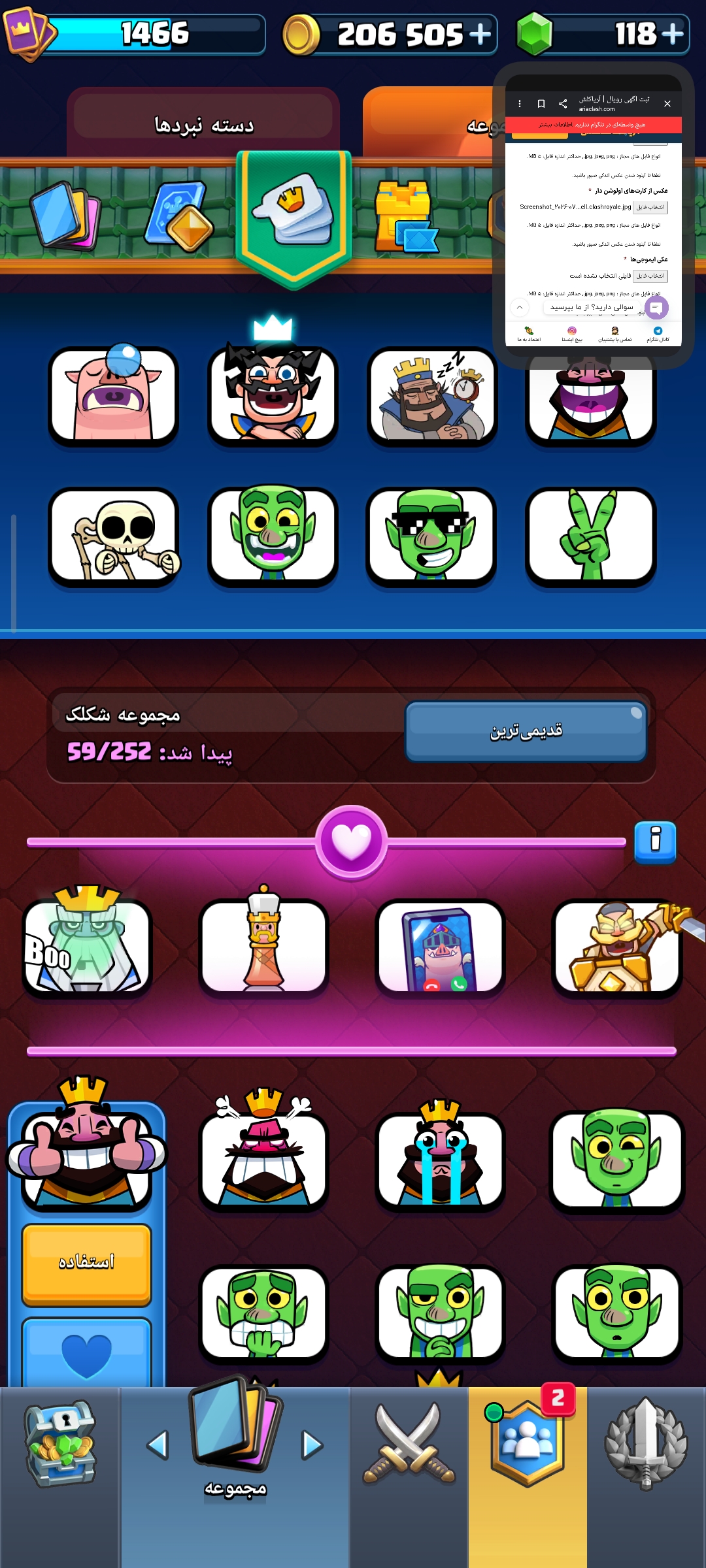Open the tower skins section icon

405,218
